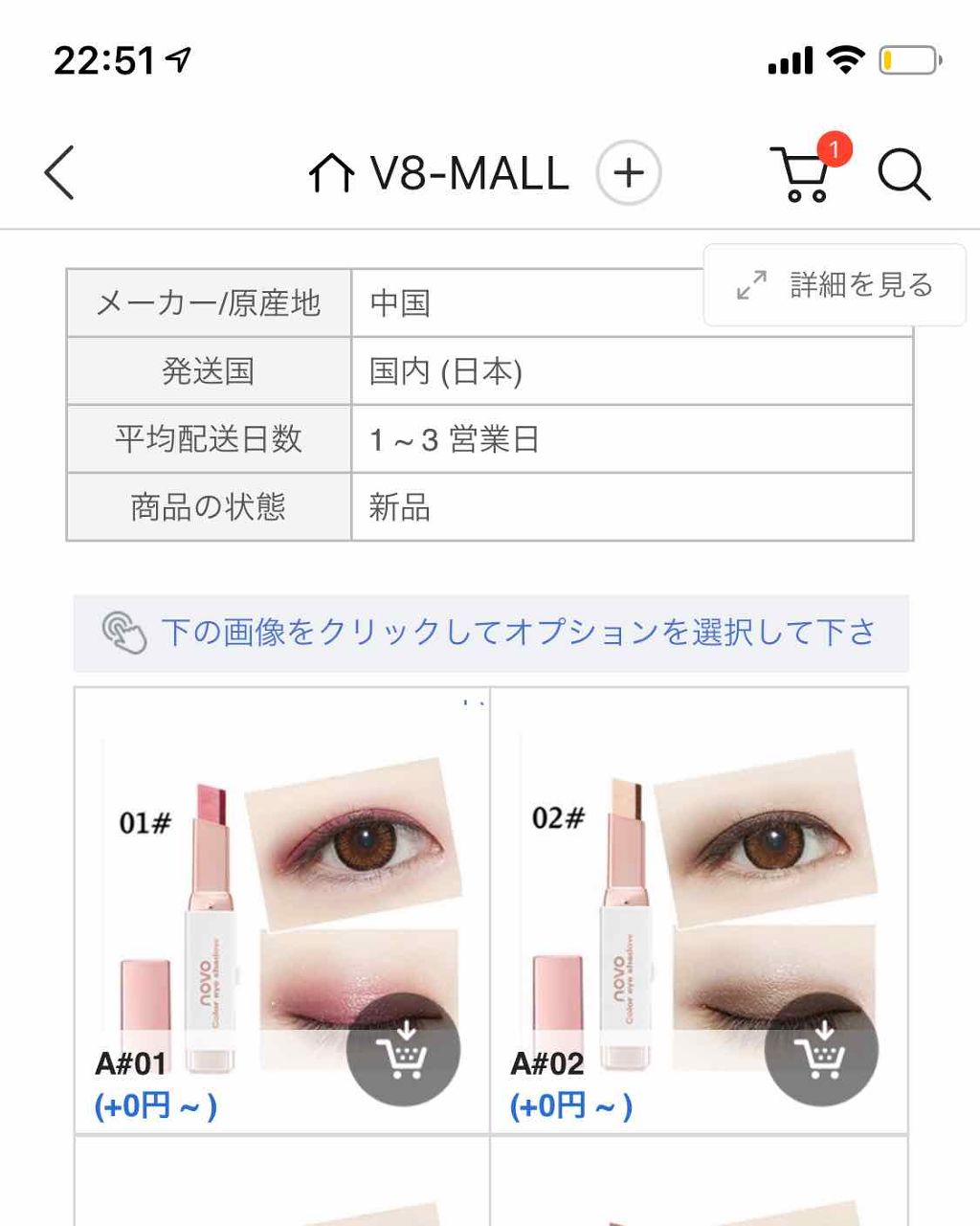
Task: Add A#01 to cart via its cart icon
Action: coord(403,1051)
